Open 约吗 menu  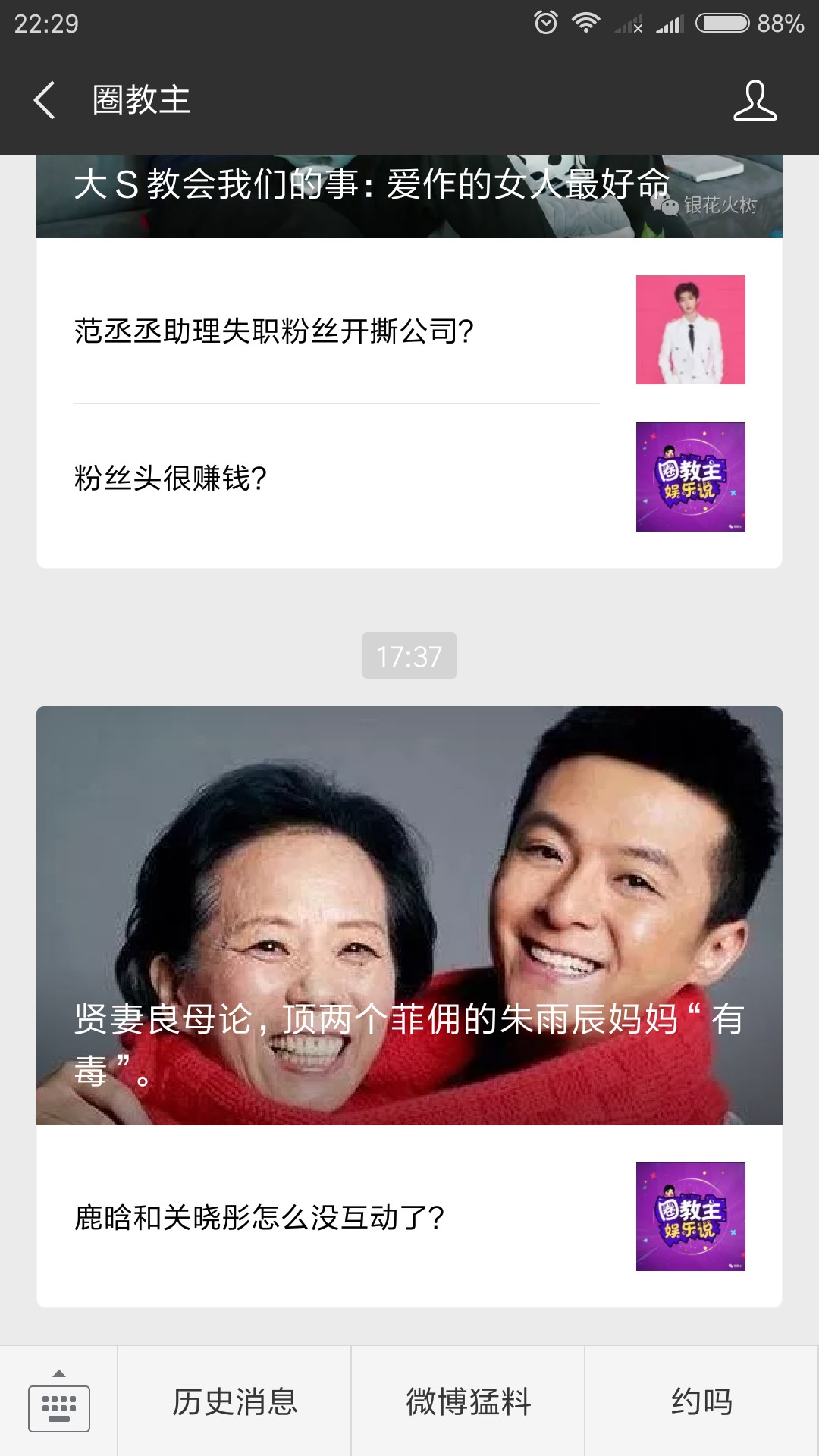click(702, 1401)
